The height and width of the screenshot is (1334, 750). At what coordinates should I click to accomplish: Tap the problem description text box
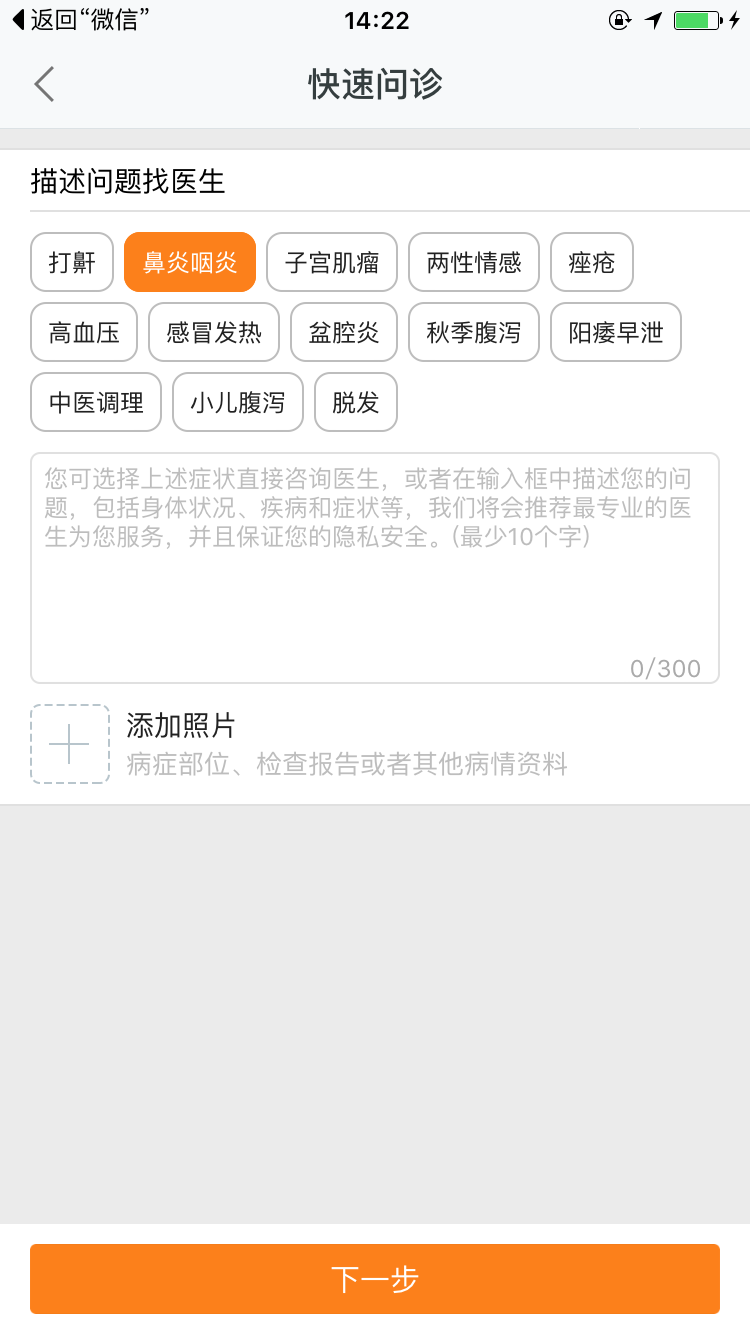(375, 560)
